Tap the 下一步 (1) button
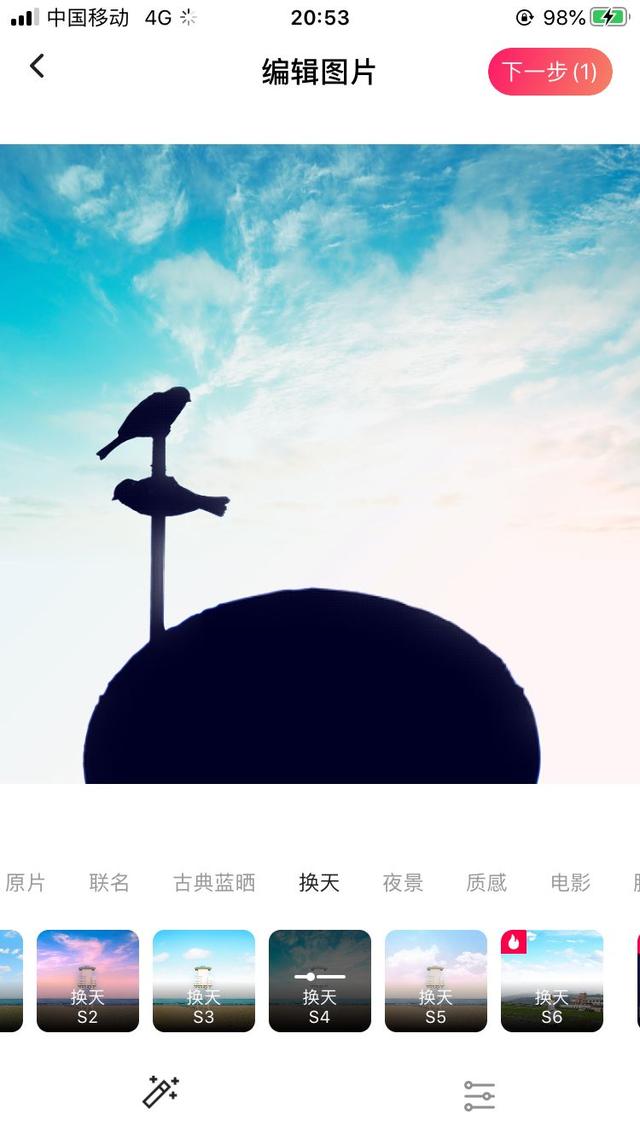Screen dimensions: 640x1138 550,72
